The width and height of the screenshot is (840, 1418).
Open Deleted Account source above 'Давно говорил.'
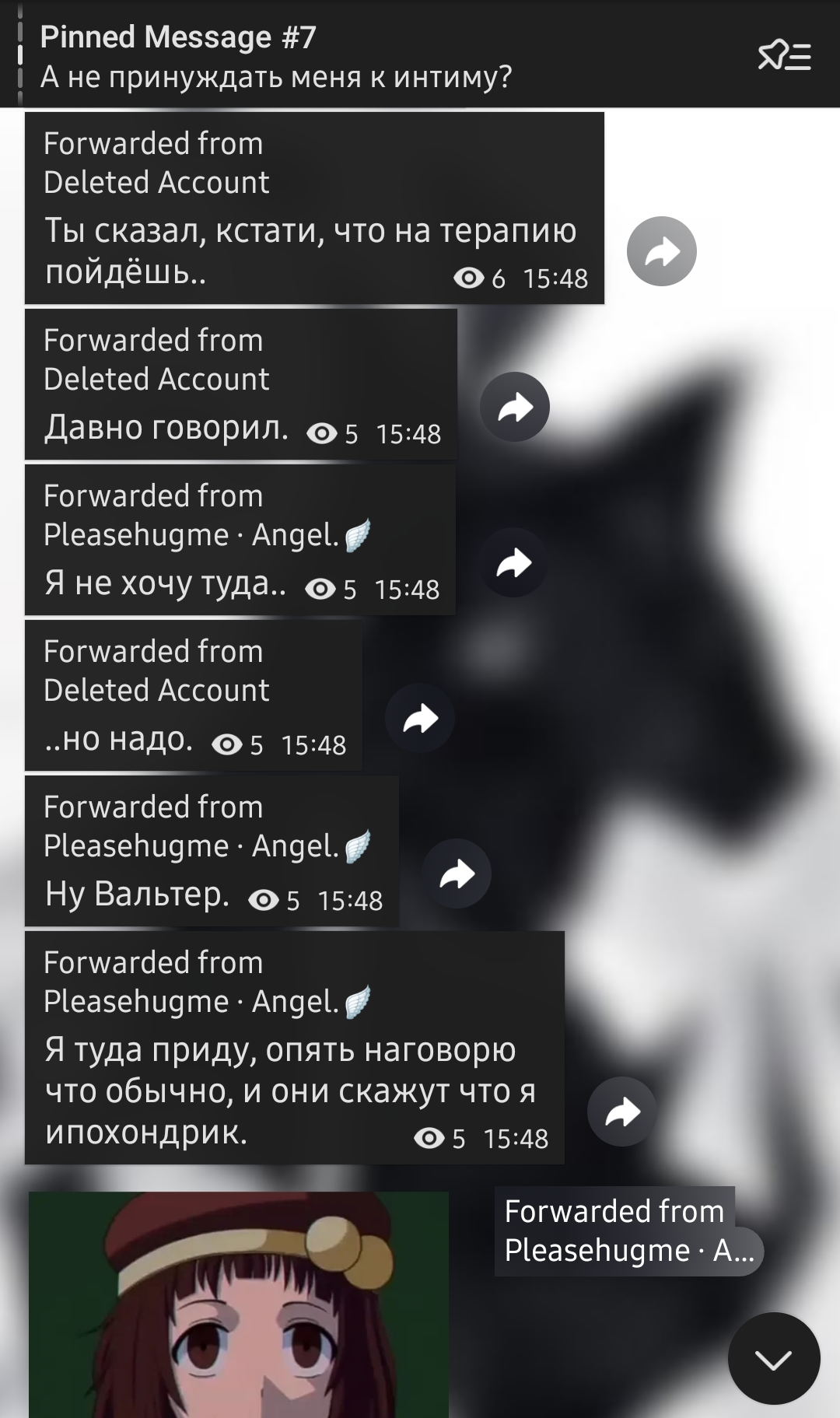coord(156,380)
